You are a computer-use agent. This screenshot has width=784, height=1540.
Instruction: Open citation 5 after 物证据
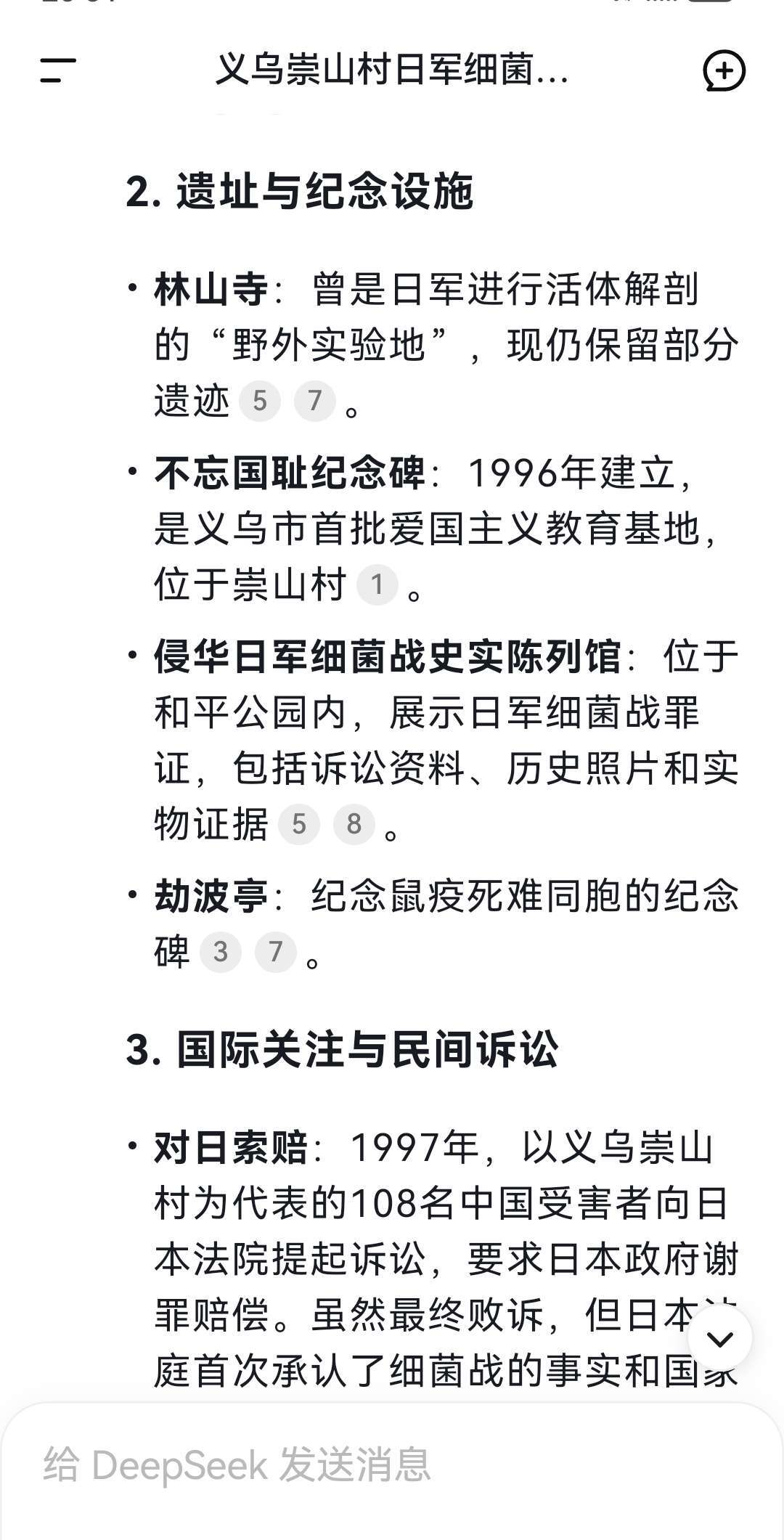[x=299, y=824]
